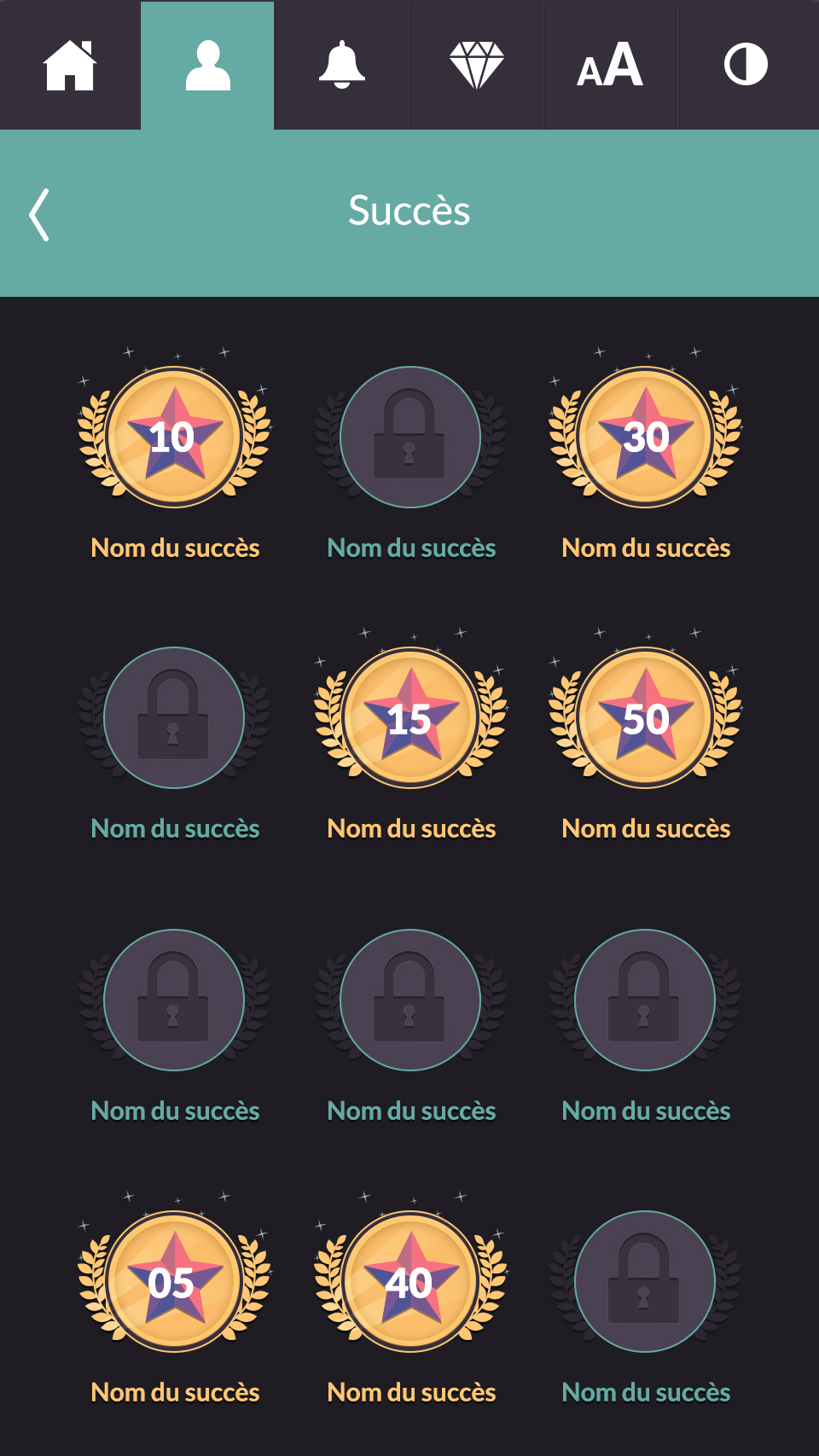Viewport: 819px width, 1456px height.
Task: Toggle the contrast mode icon
Action: pos(746,66)
